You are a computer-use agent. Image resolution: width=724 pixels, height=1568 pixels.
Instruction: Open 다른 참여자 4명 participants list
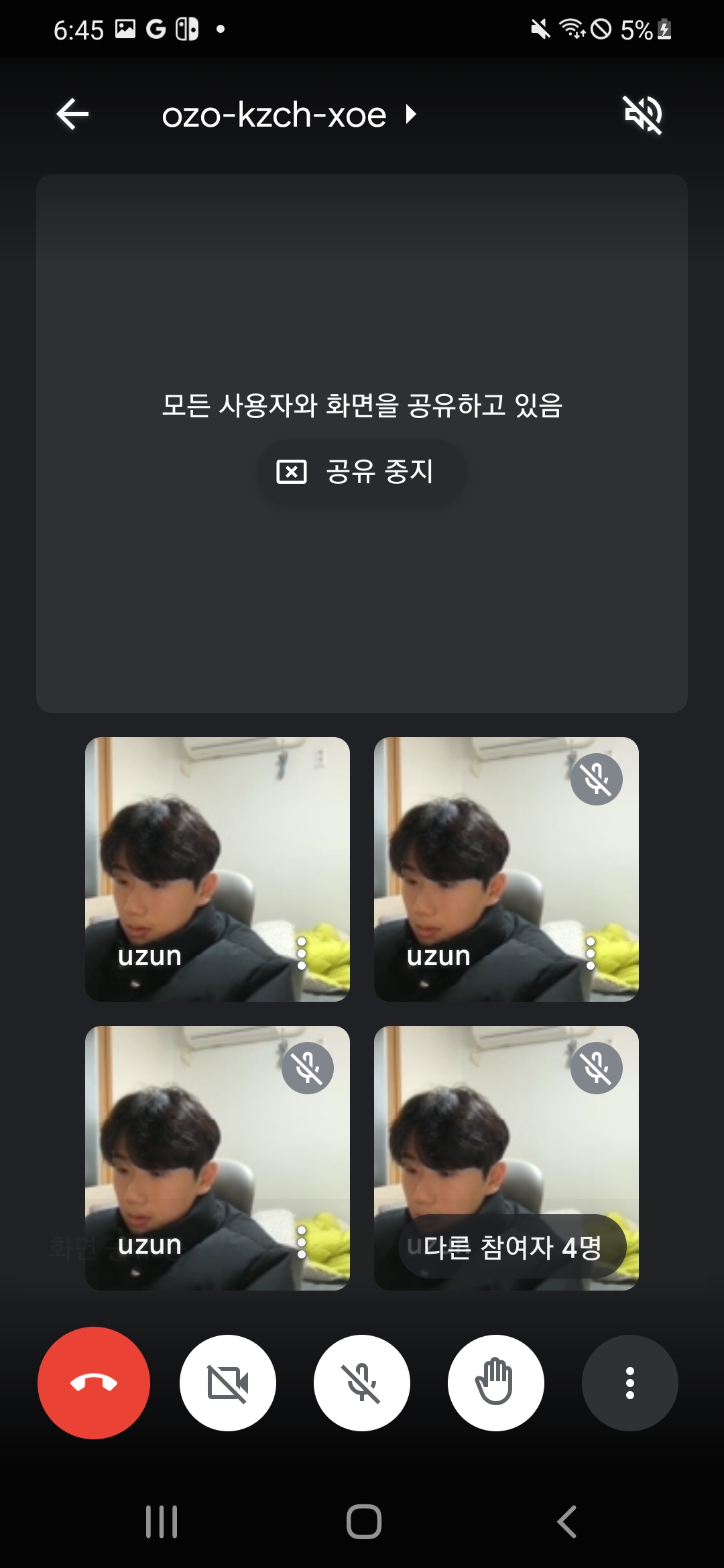point(512,1247)
